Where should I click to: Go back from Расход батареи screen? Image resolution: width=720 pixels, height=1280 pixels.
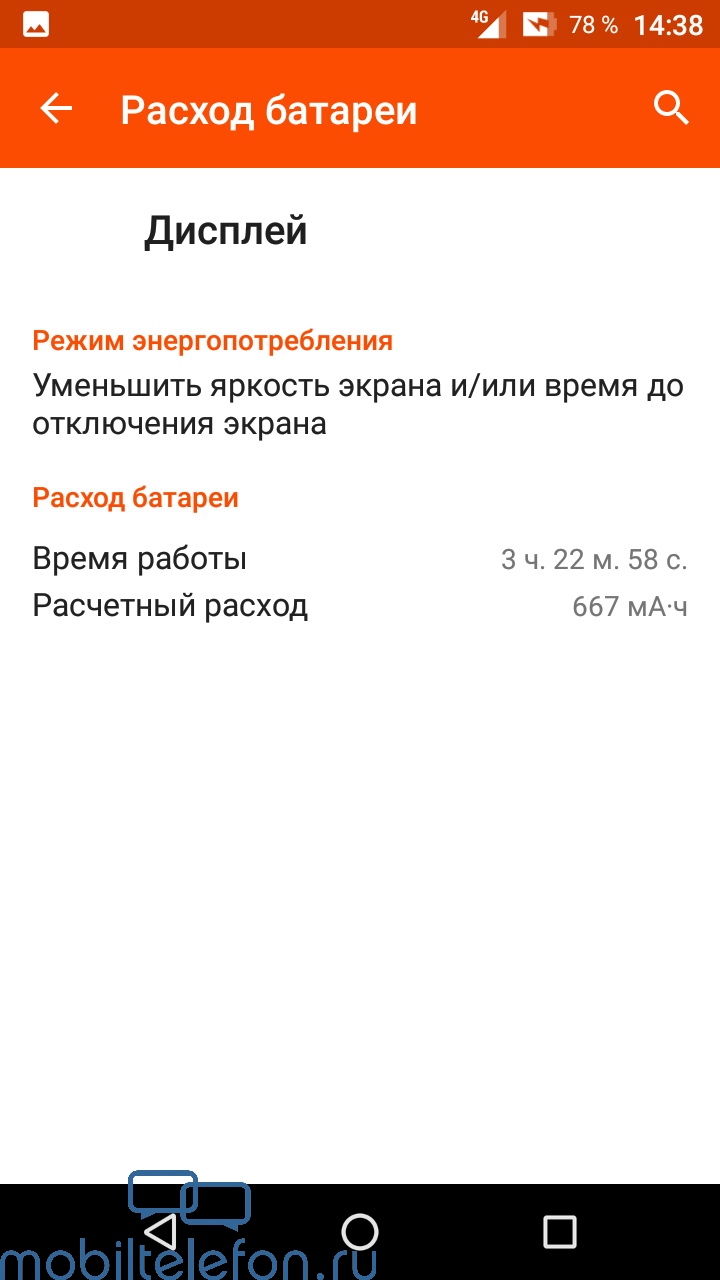(x=57, y=109)
